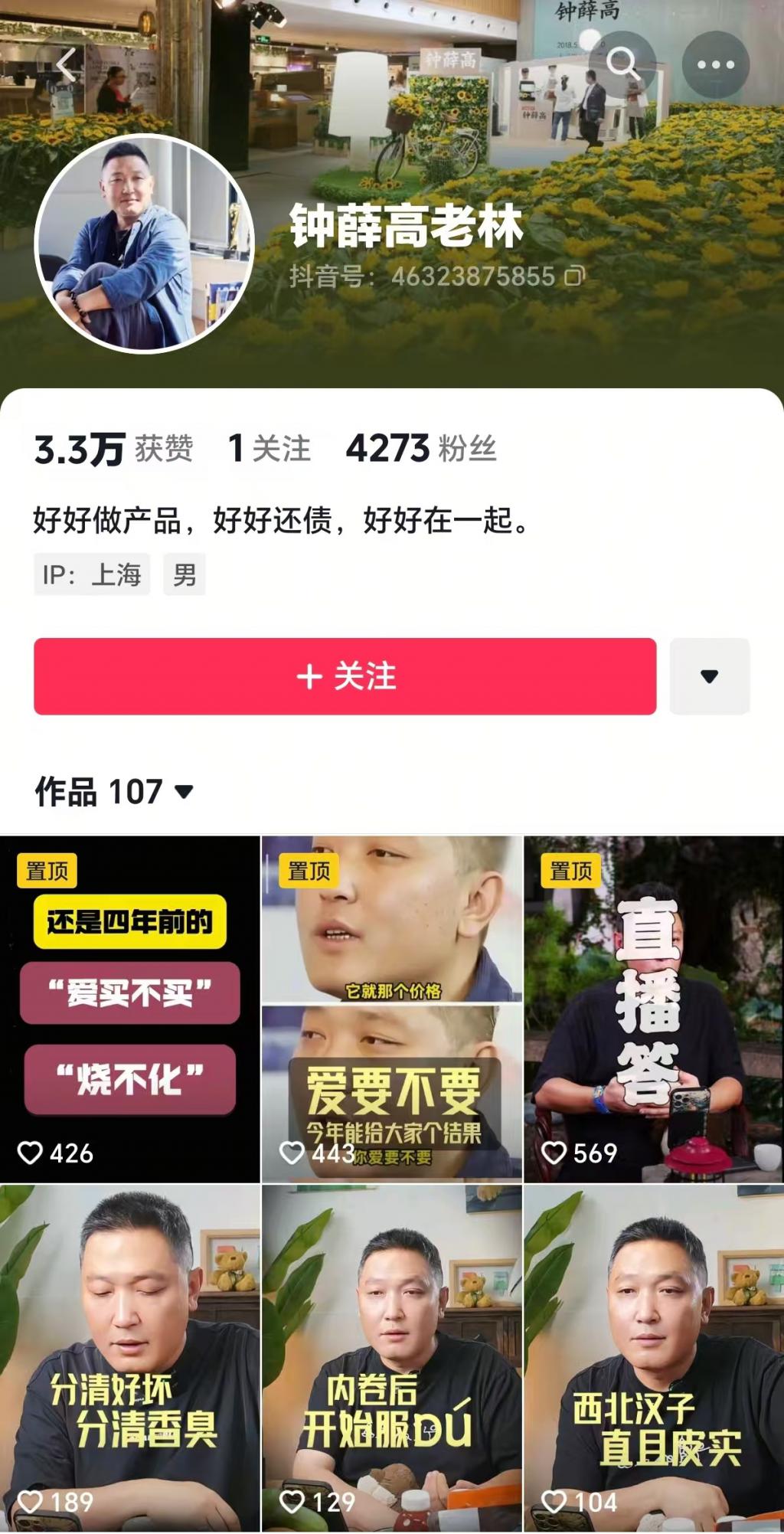Play the pinned video 还是四年前的
784x1534 pixels.
click(x=130, y=1009)
